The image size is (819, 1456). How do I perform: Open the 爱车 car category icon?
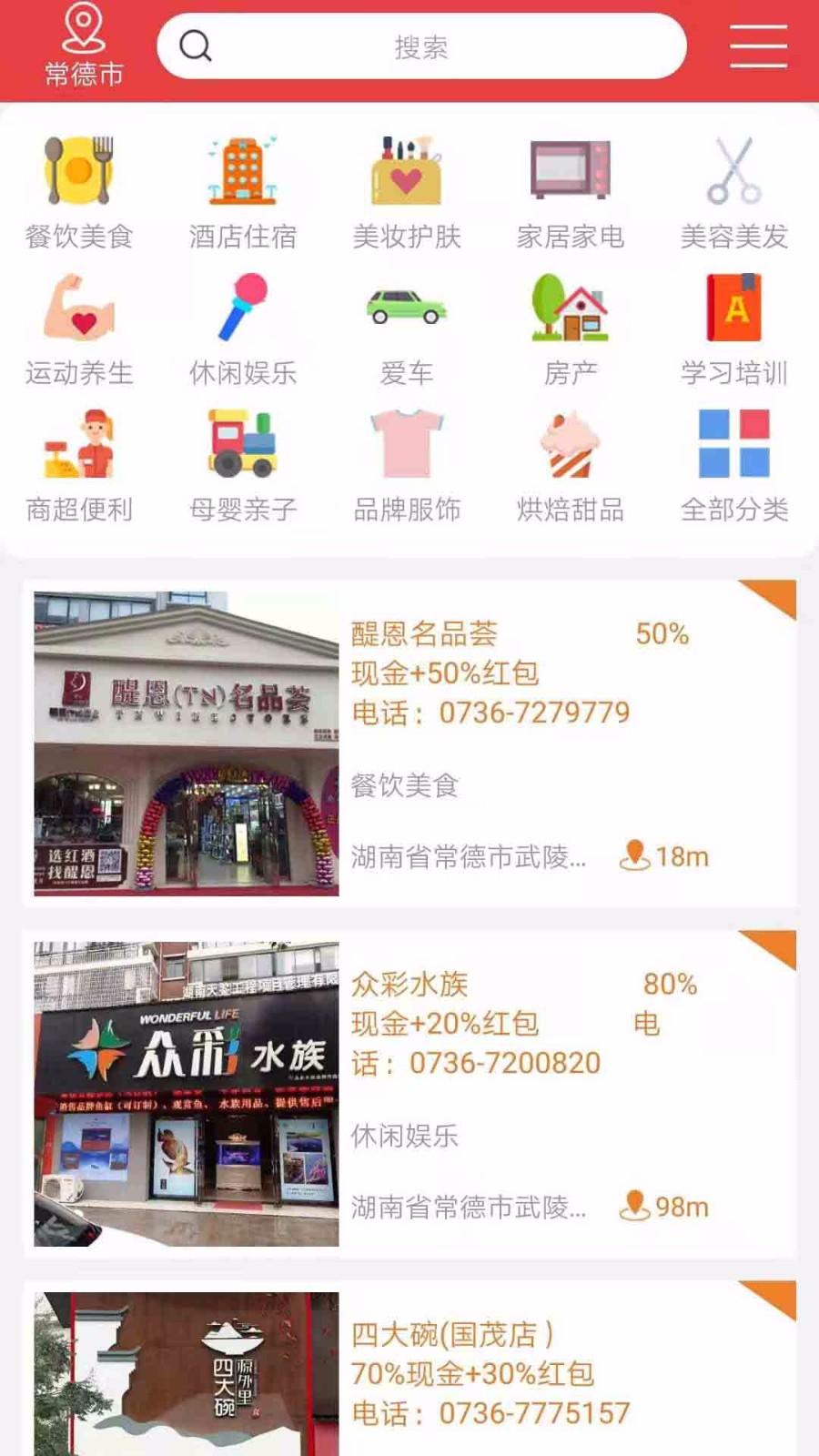407,309
